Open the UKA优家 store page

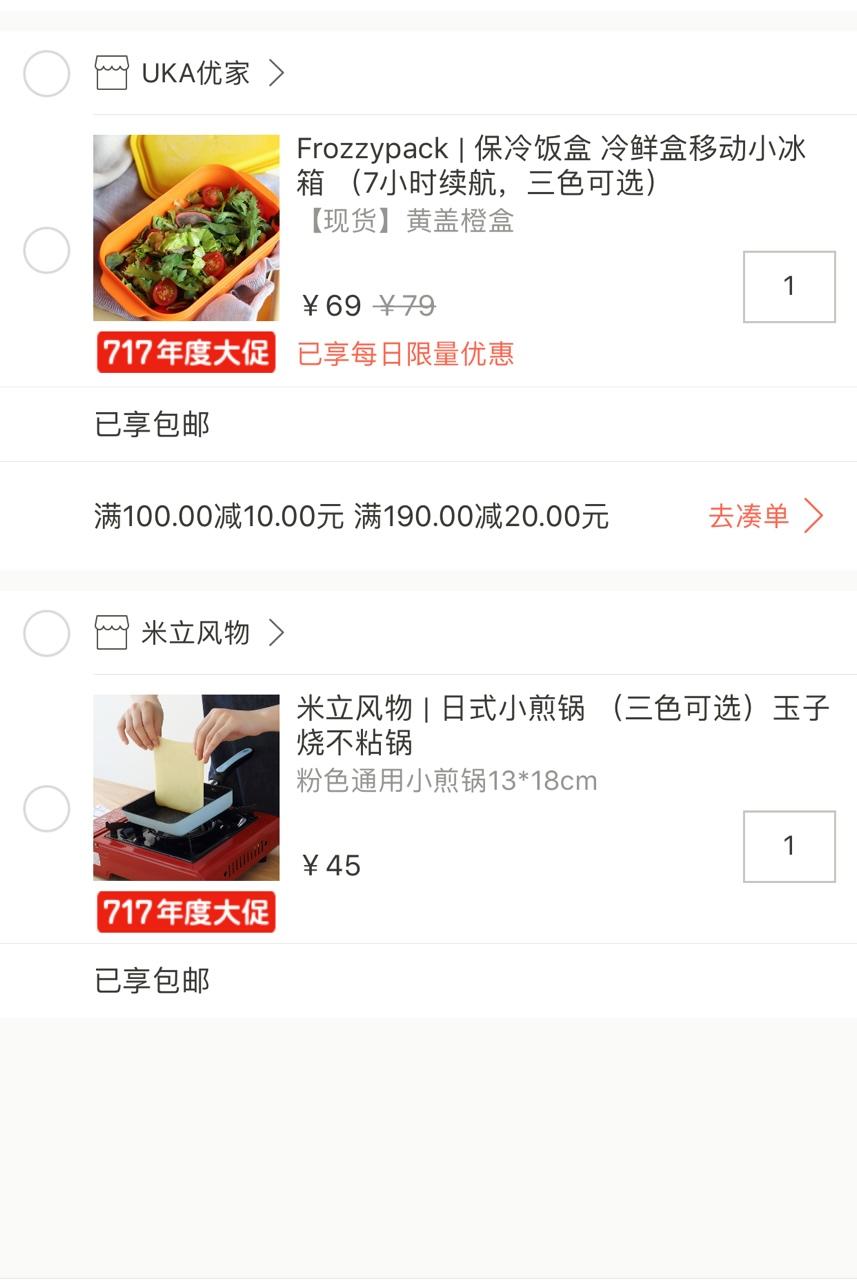point(195,74)
